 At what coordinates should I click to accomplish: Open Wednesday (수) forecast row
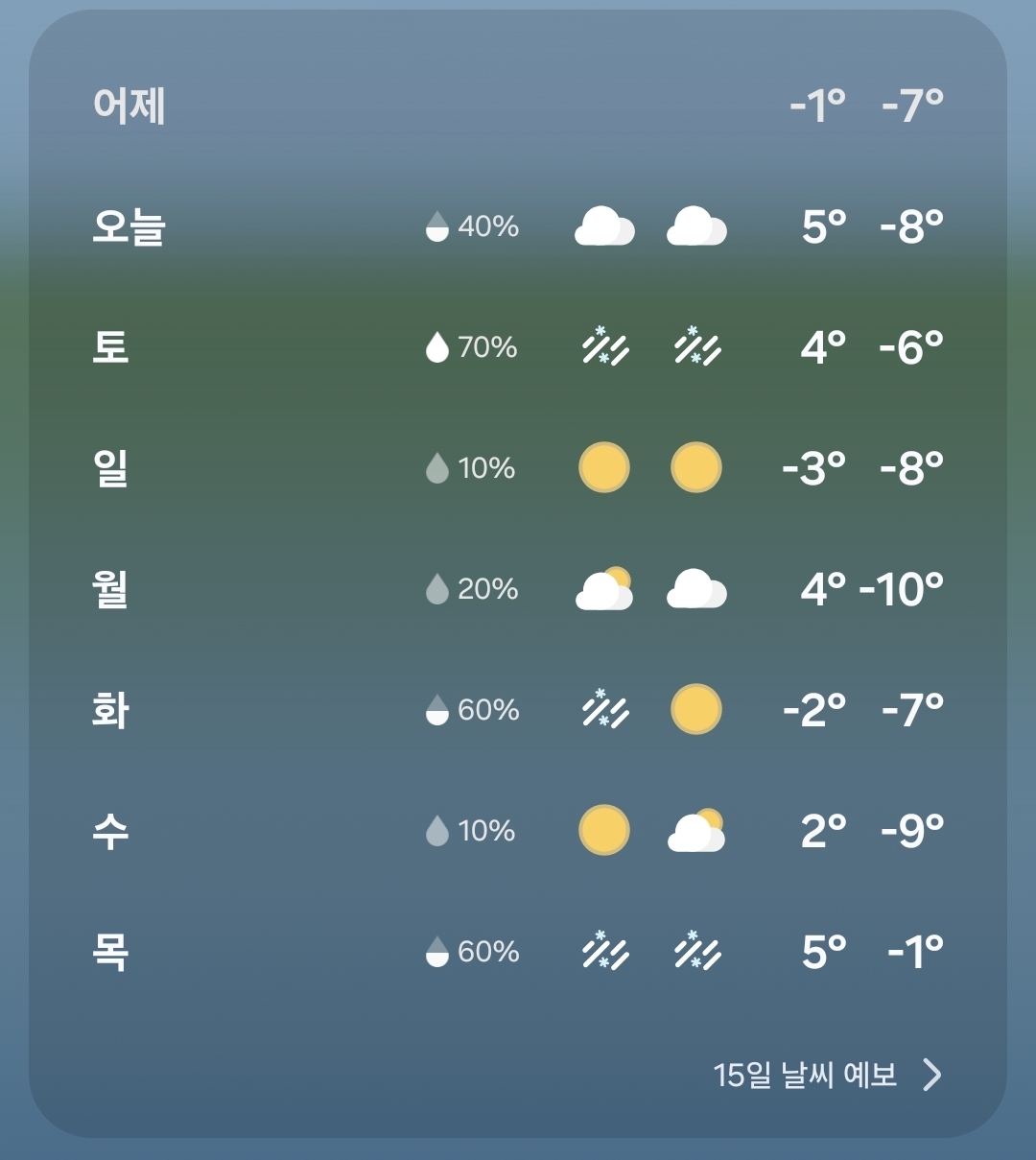518,831
